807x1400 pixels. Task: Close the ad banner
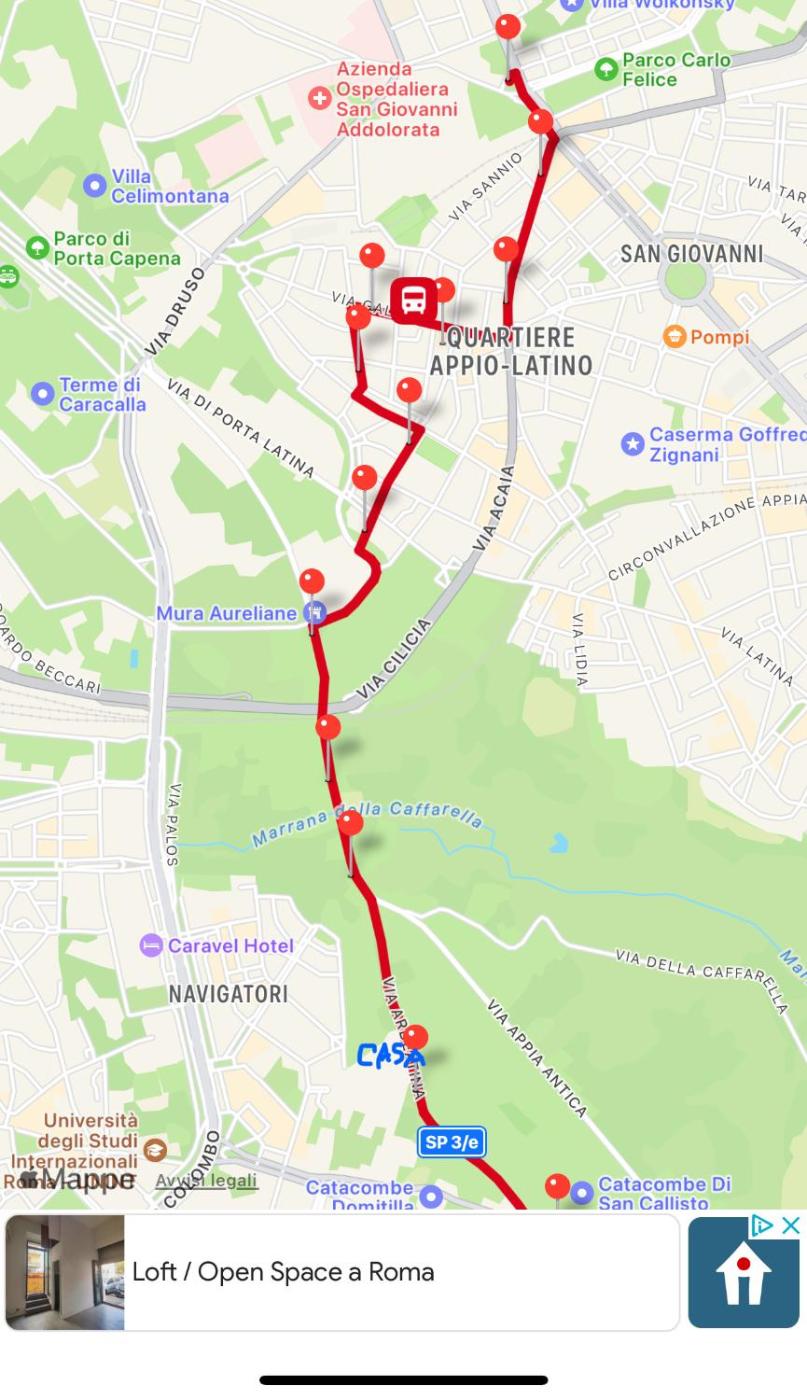click(x=790, y=1226)
